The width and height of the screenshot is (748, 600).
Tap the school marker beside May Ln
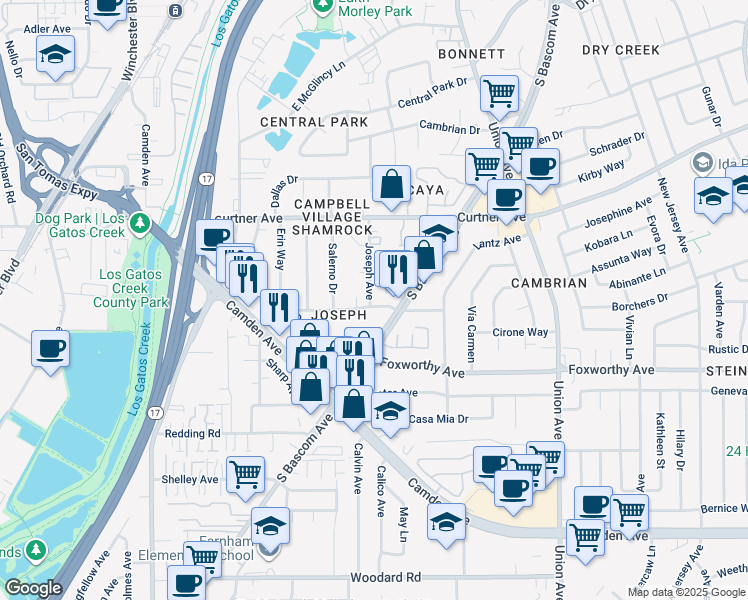point(447,525)
